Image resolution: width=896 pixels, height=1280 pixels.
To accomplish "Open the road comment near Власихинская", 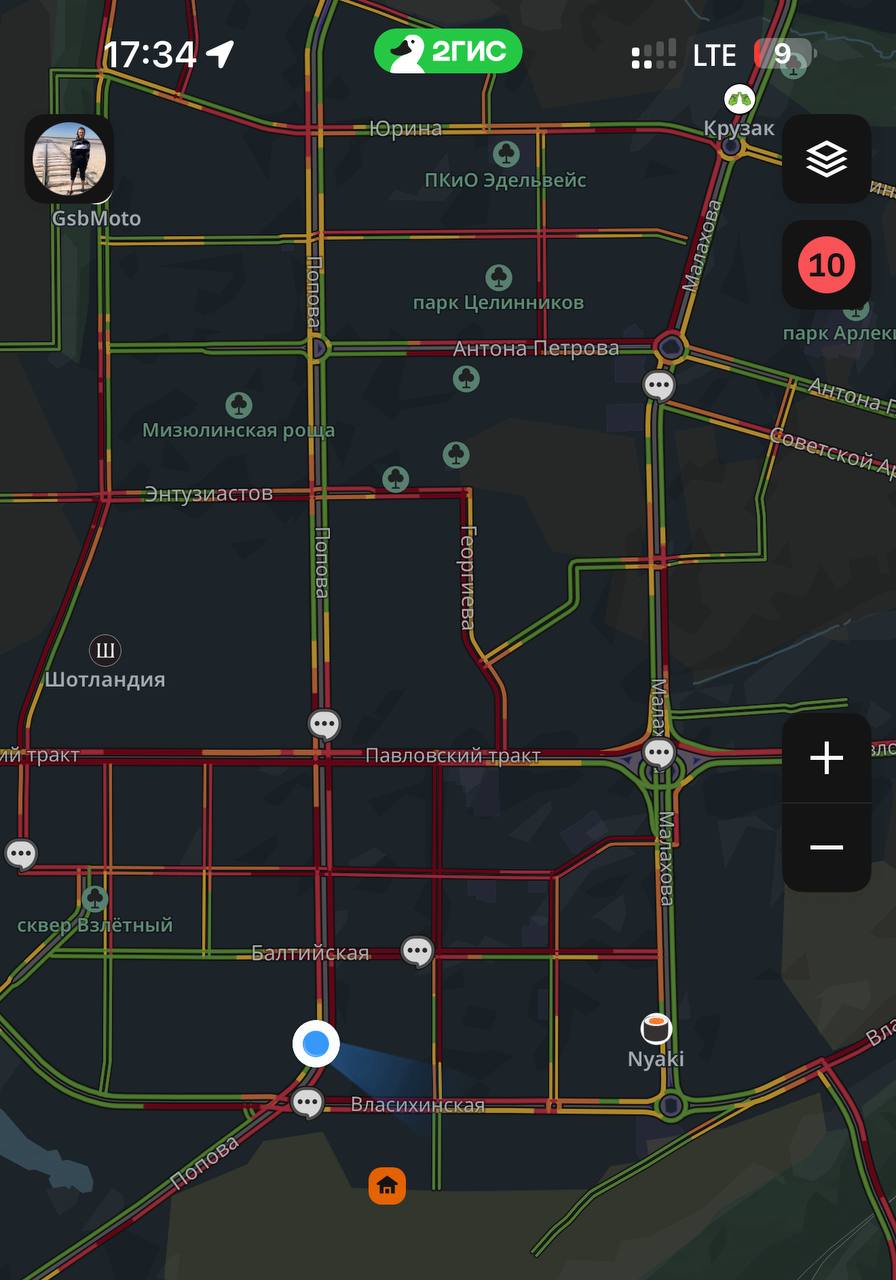I will 307,1103.
